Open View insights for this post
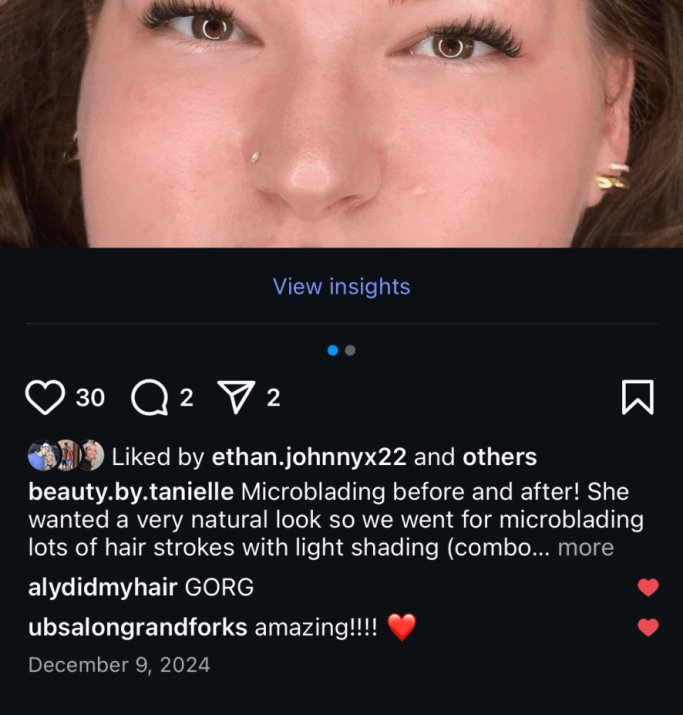Screen dimensions: 683x715 point(341,287)
